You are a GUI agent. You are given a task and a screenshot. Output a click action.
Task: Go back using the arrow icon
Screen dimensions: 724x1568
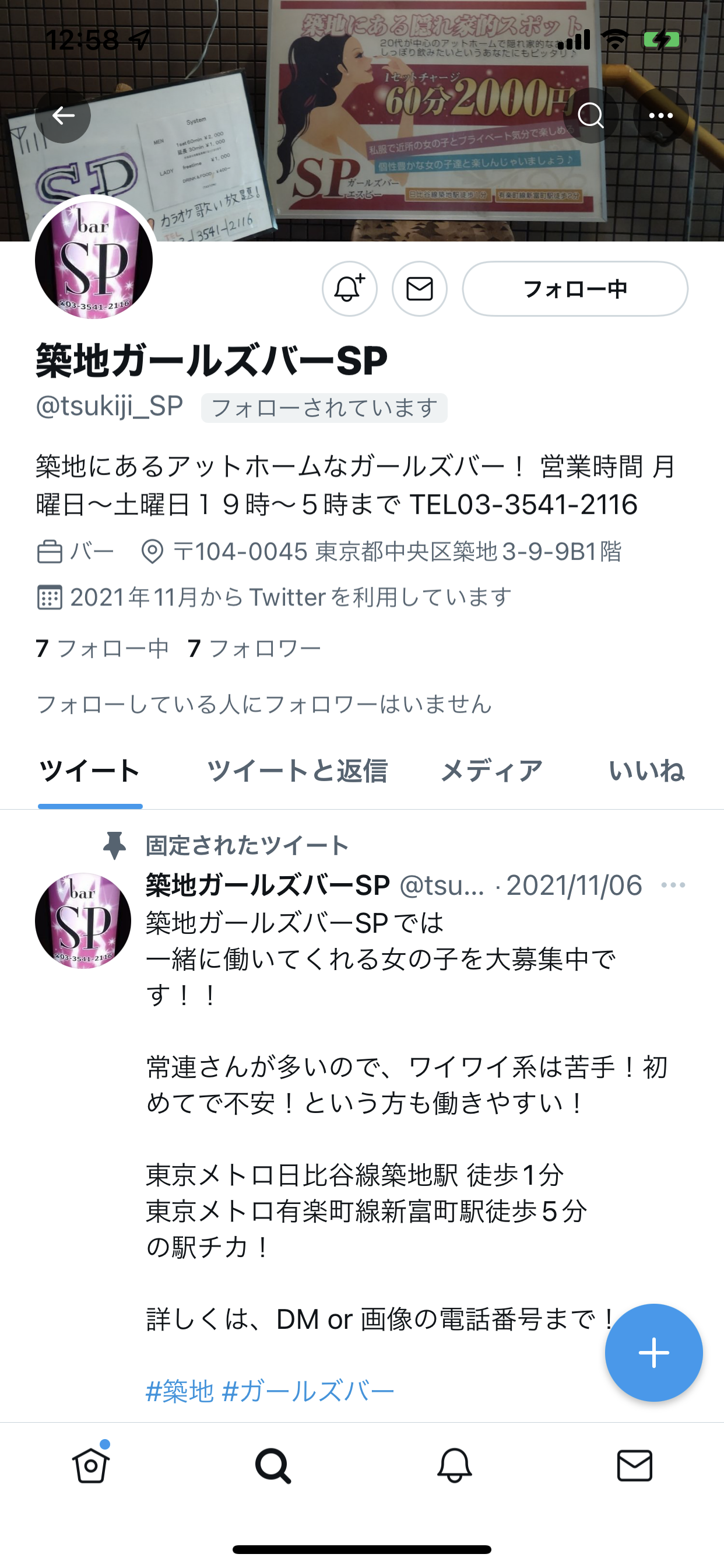(63, 115)
